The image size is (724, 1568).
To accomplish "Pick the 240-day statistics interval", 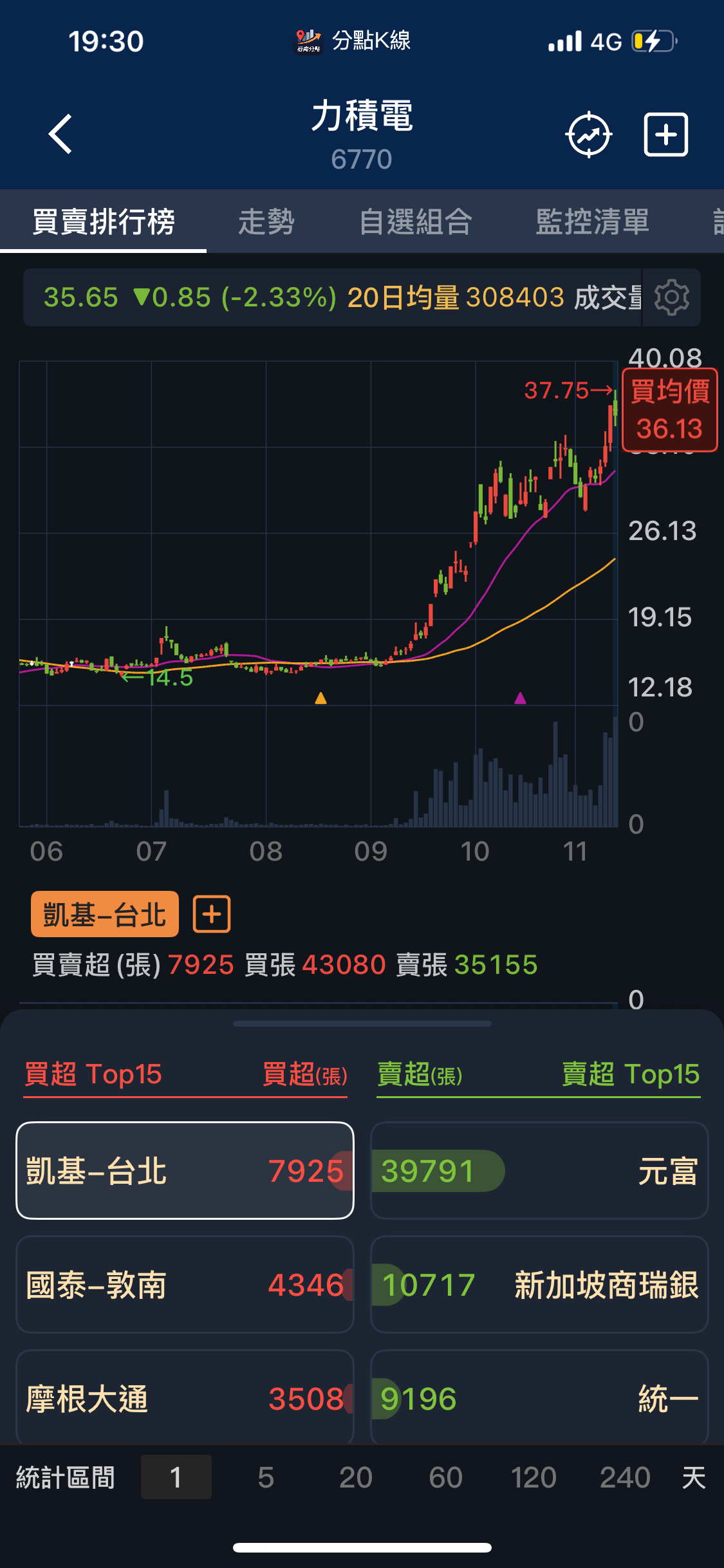I will pyautogui.click(x=624, y=1477).
